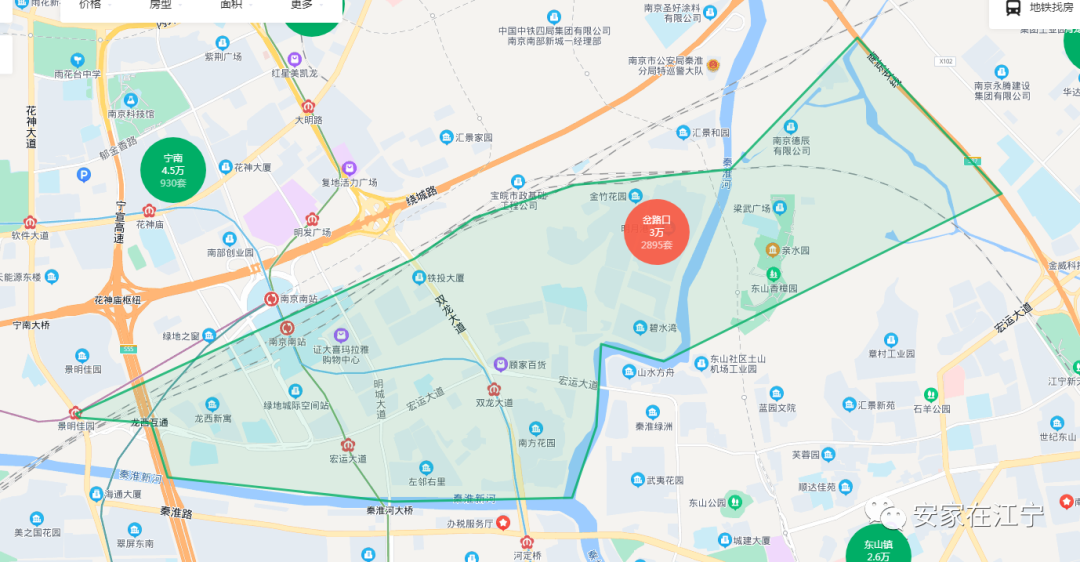Open the 面积 area filter

[x=231, y=5]
